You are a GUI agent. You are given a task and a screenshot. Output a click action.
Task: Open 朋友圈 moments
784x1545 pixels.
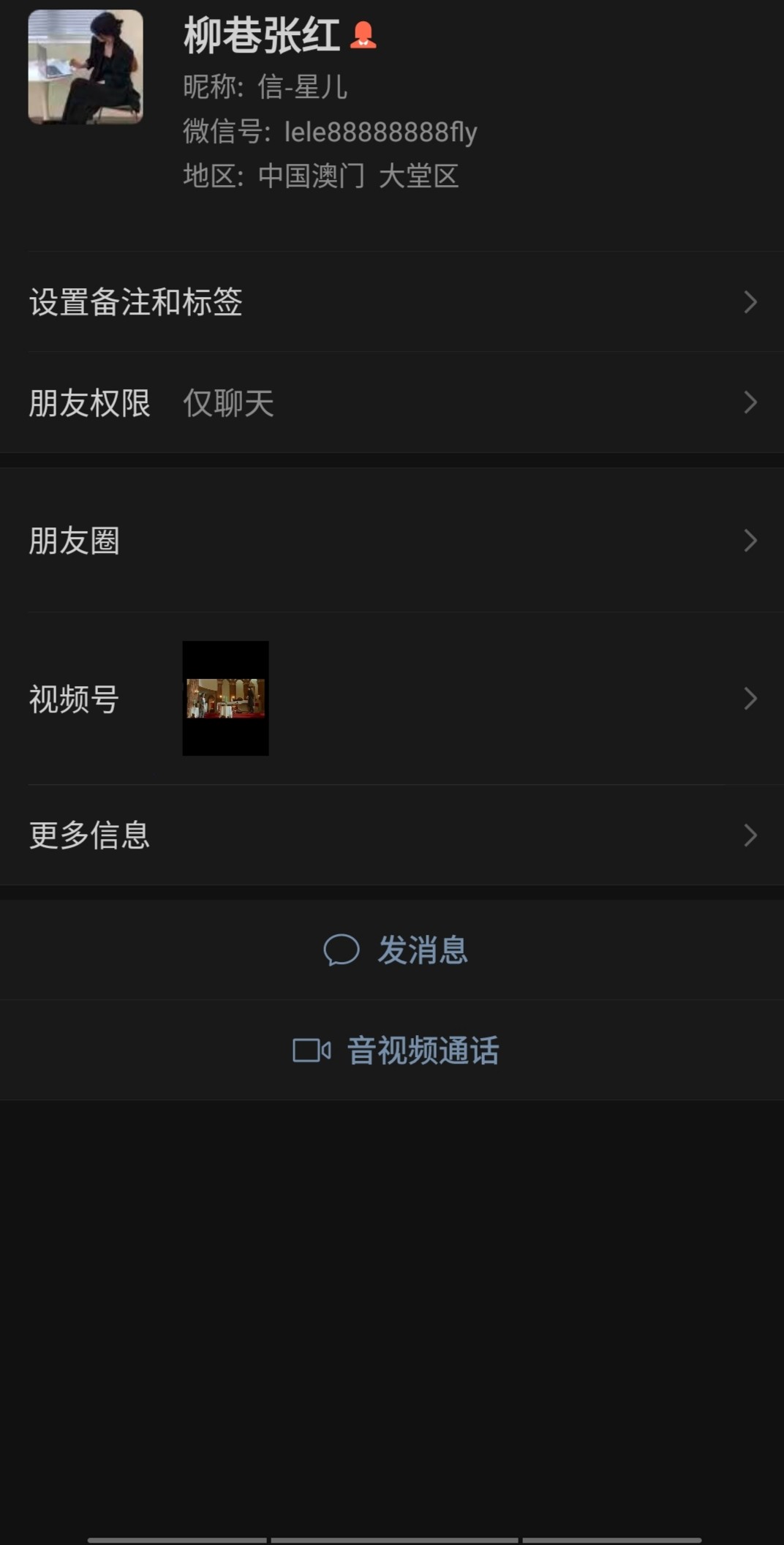[392, 541]
